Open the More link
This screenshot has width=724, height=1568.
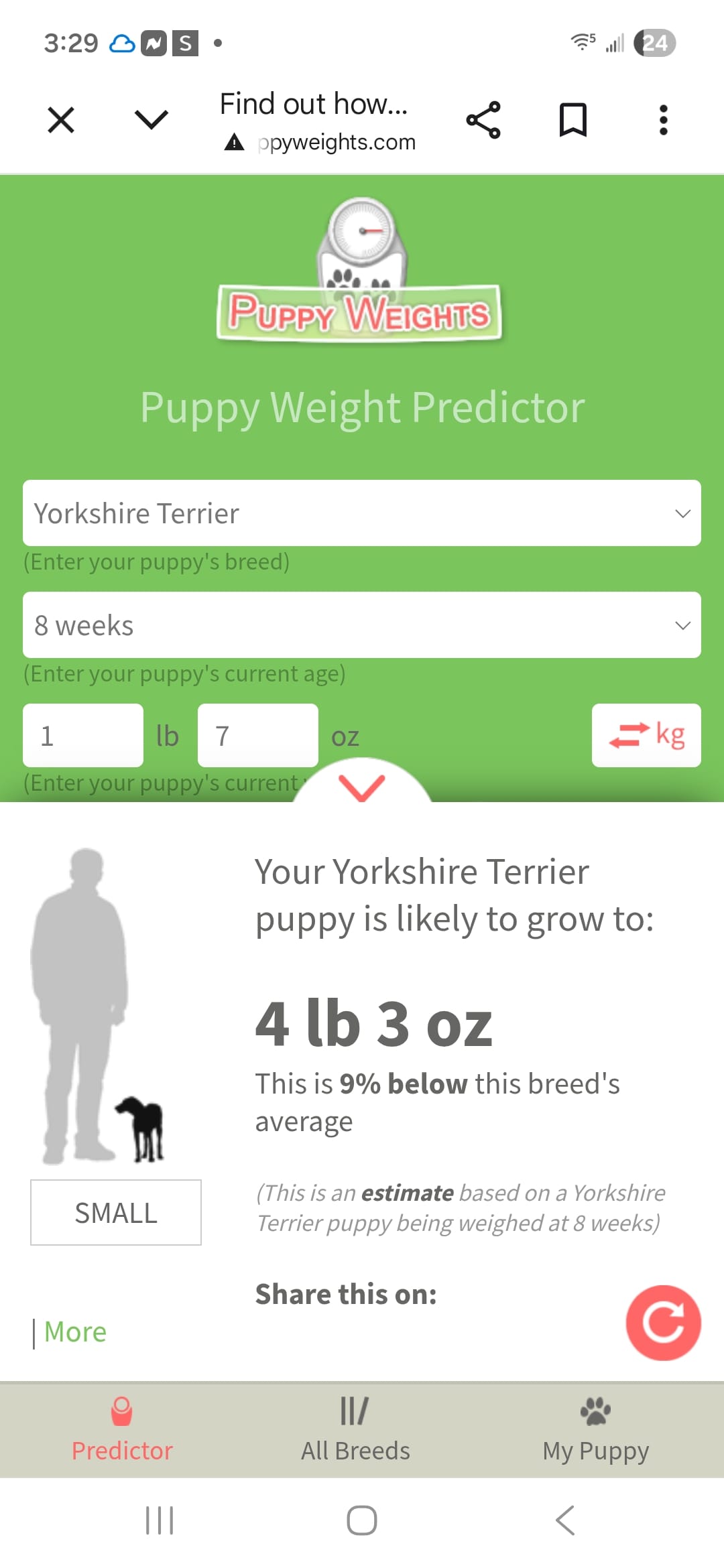75,1332
